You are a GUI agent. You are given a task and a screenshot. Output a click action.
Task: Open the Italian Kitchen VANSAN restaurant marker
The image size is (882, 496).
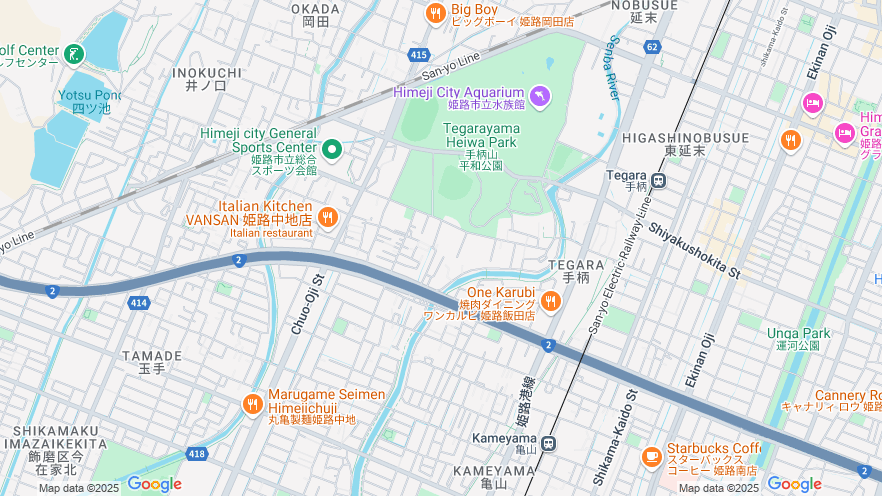327,217
